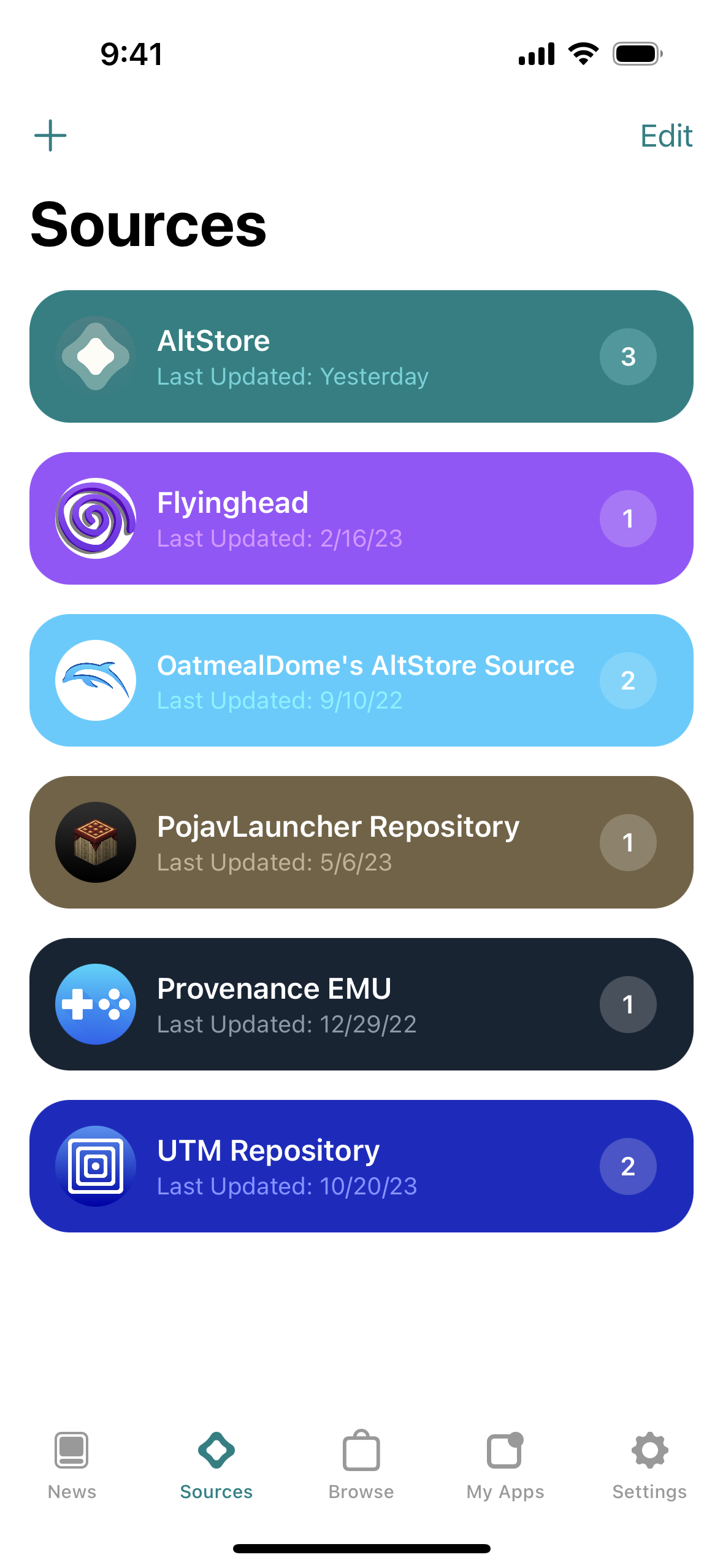Select the PojavLauncher Repository entry

click(361, 842)
